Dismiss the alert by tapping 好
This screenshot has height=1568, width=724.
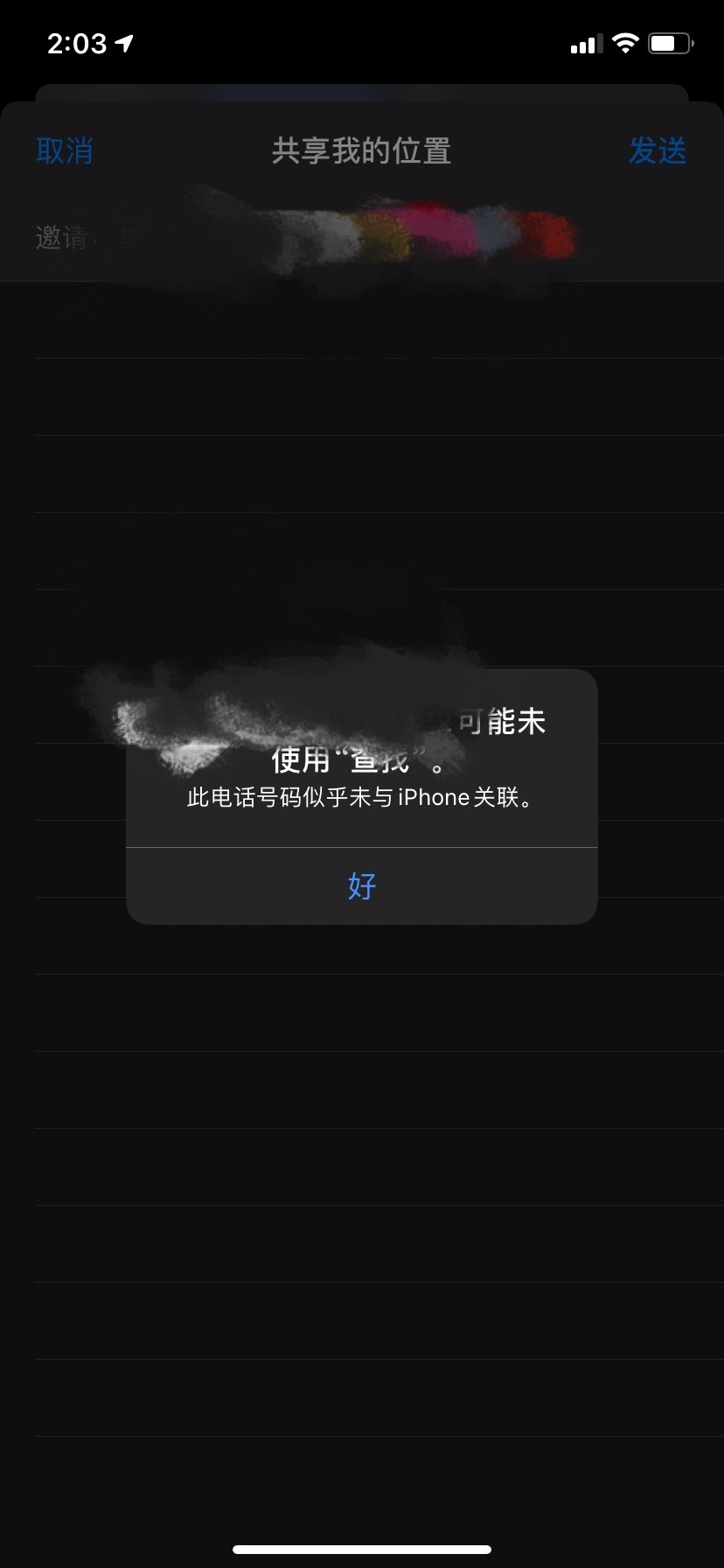tap(361, 885)
